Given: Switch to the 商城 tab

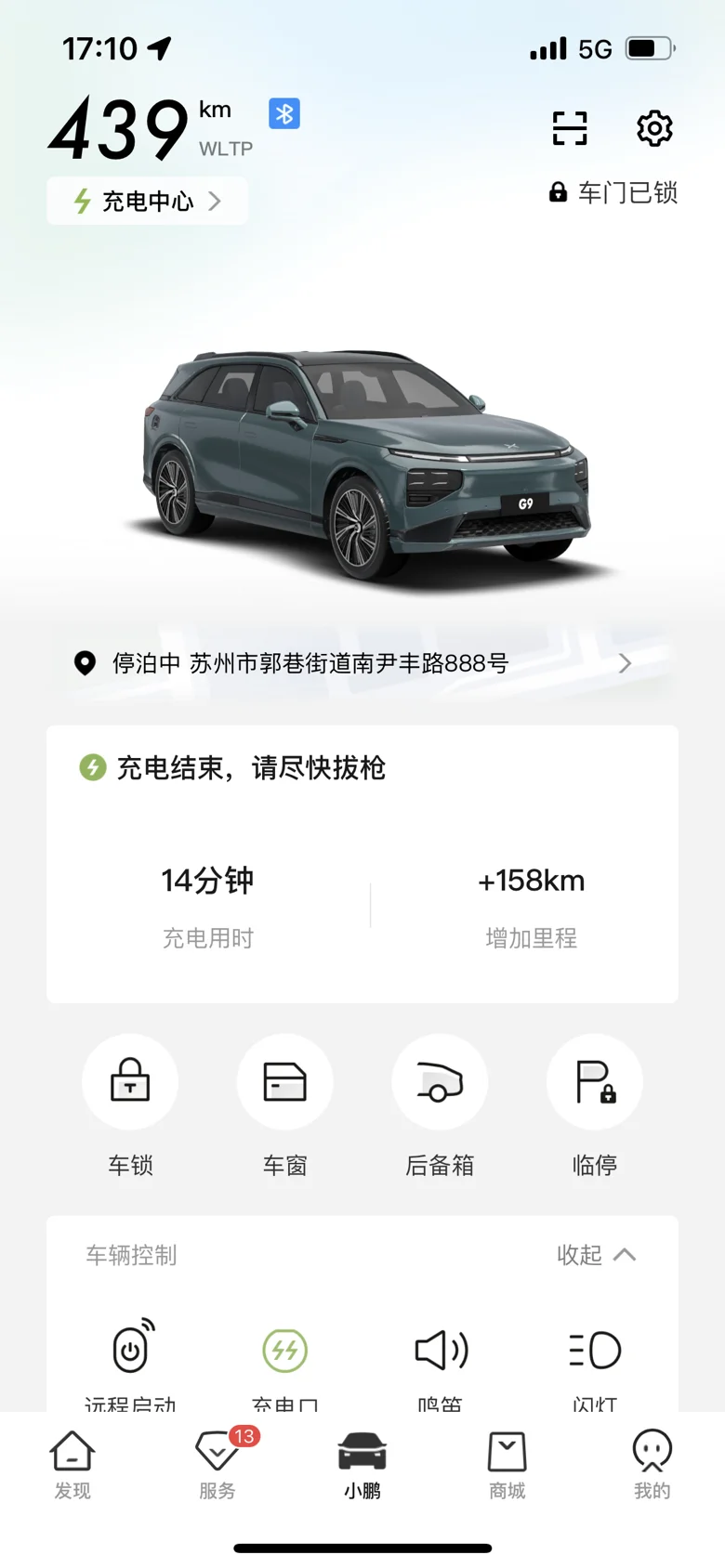Looking at the screenshot, I should (507, 1465).
